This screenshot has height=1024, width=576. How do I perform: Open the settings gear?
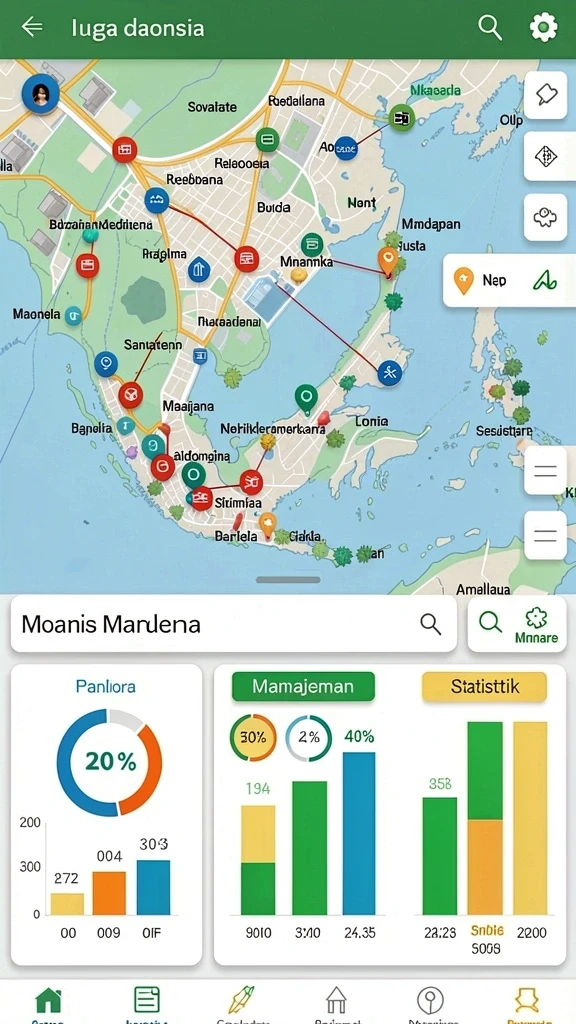[x=543, y=27]
